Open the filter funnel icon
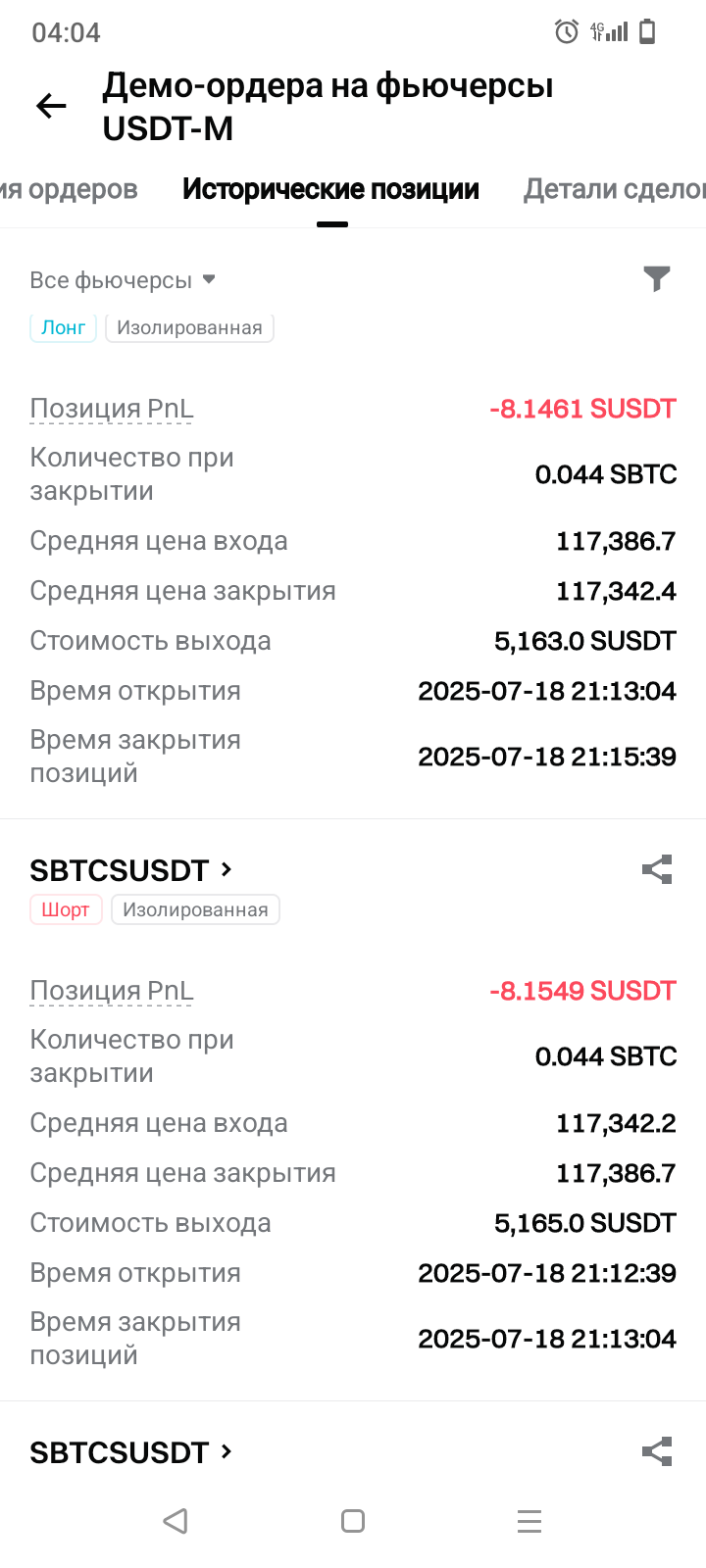The height and width of the screenshot is (1568, 706). (657, 279)
